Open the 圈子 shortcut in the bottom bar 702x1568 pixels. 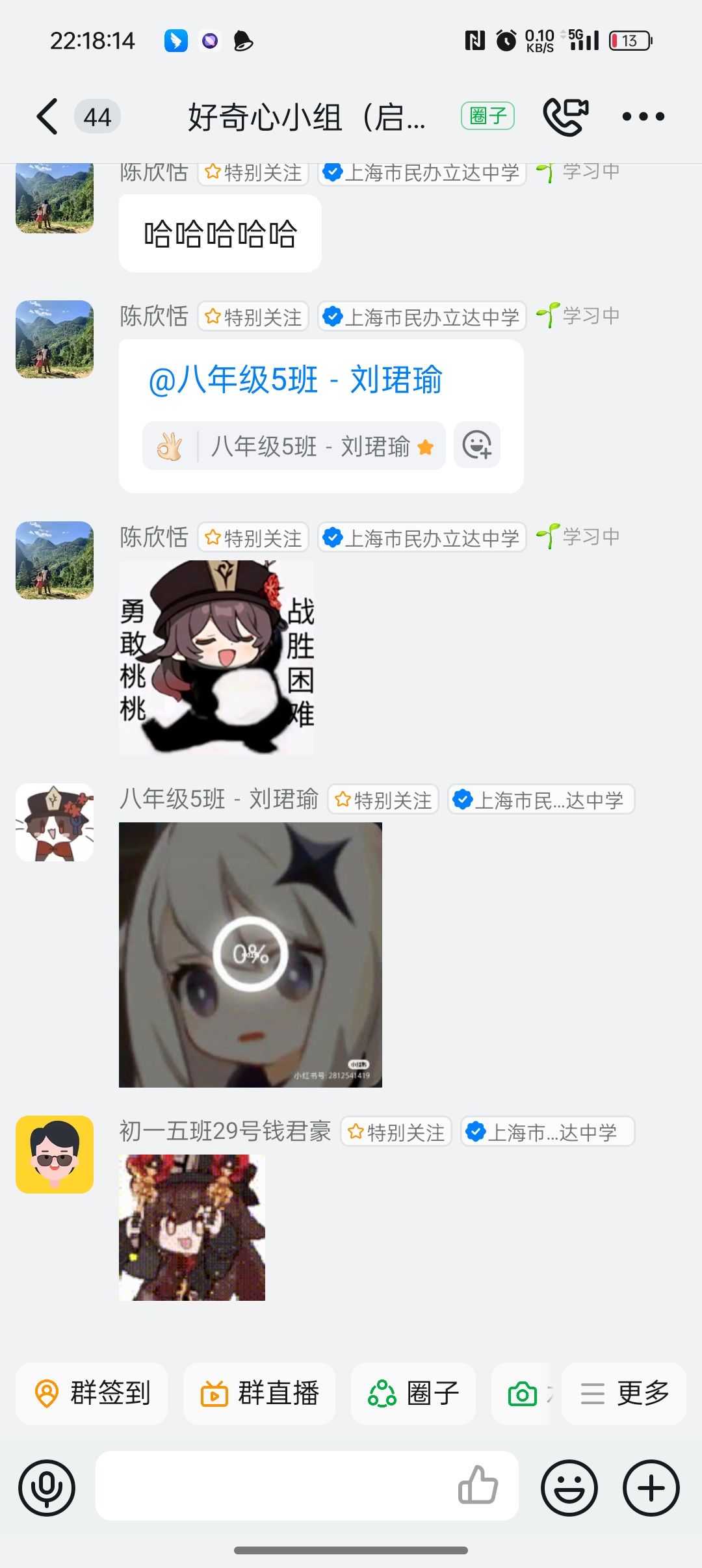pyautogui.click(x=413, y=1393)
